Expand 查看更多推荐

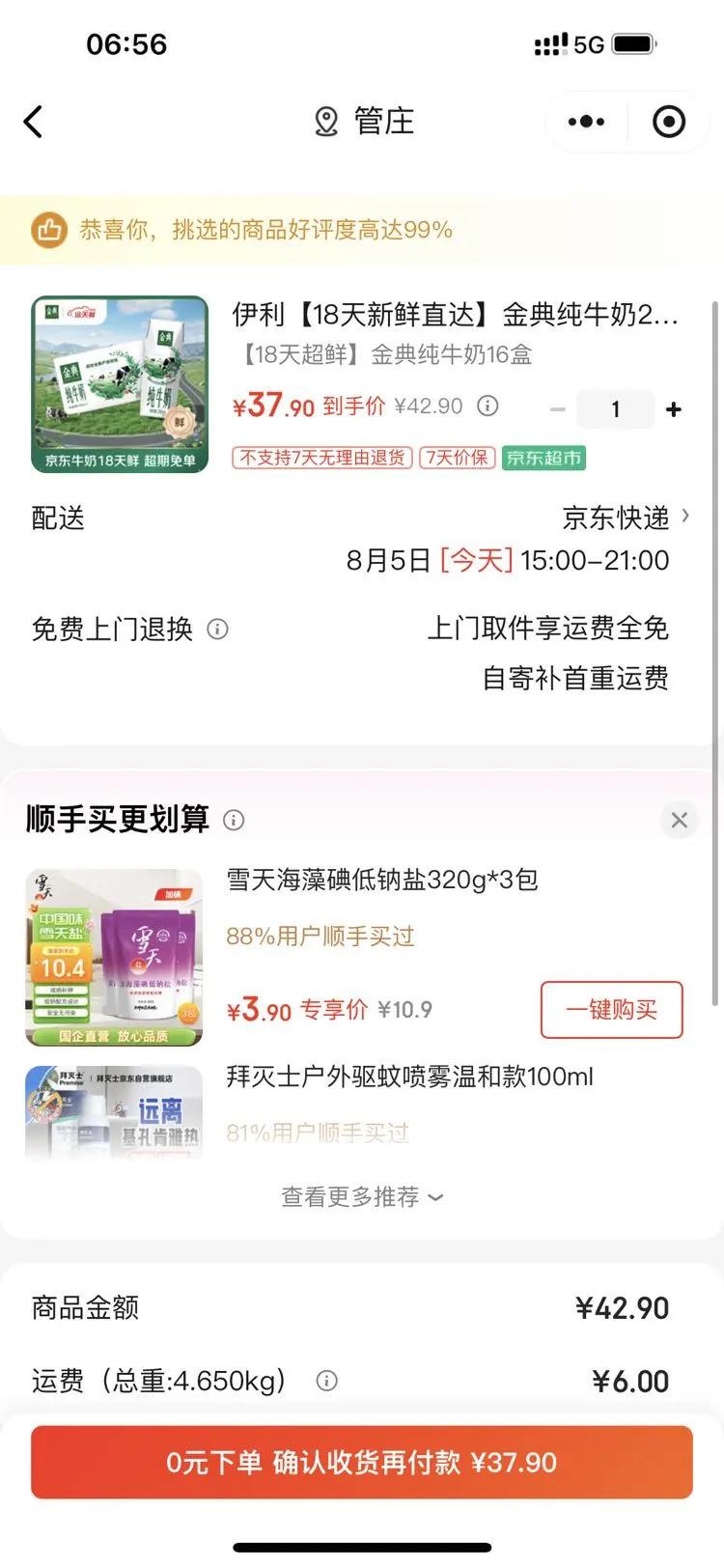click(362, 1197)
